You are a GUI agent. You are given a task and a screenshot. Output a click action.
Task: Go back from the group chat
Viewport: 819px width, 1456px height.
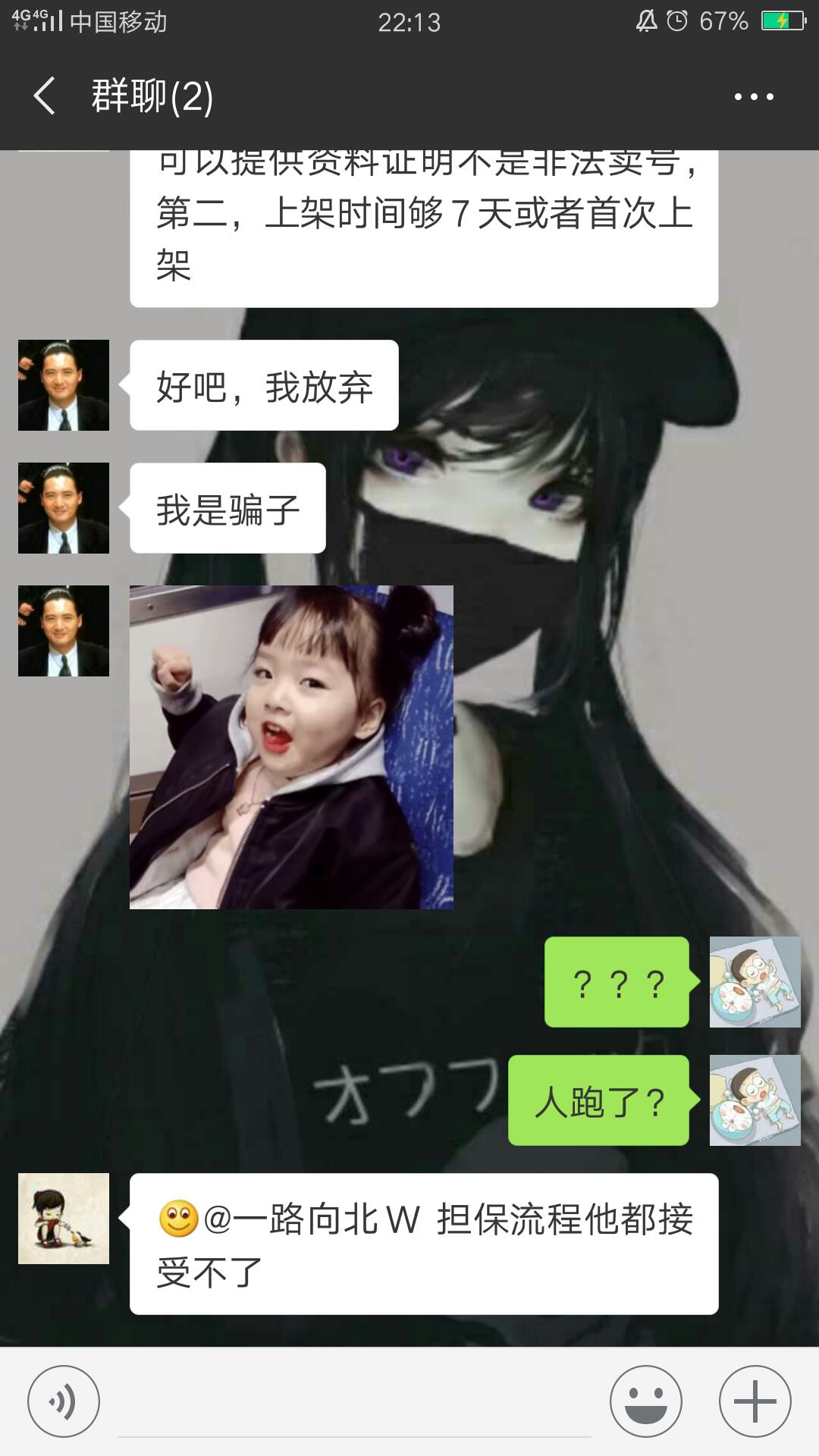pyautogui.click(x=44, y=96)
